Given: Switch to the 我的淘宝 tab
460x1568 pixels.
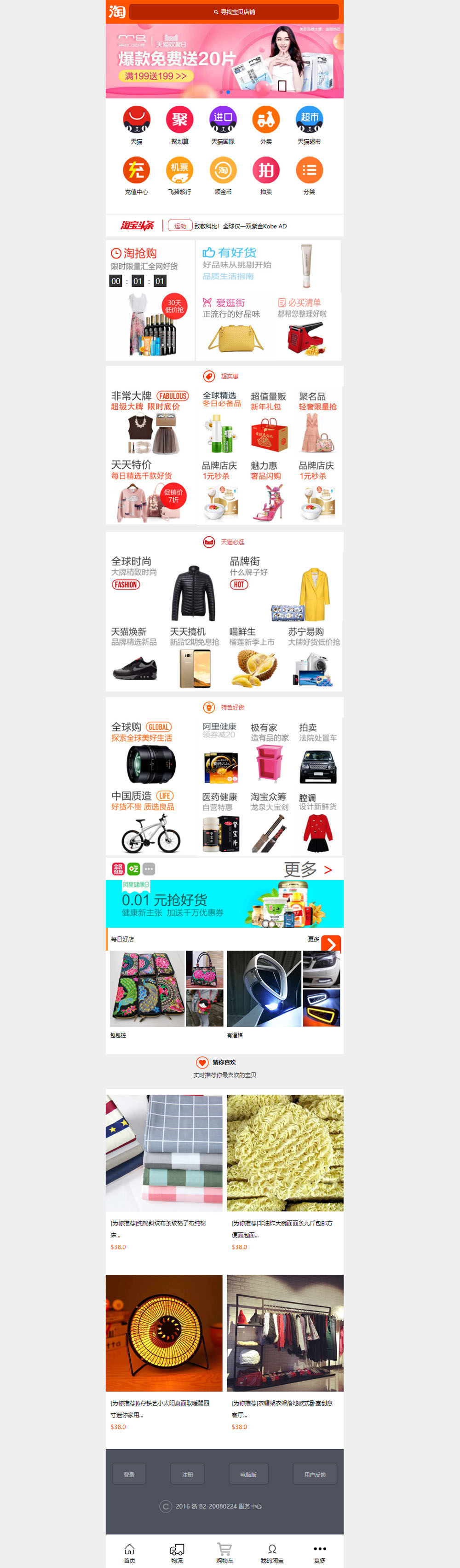Looking at the screenshot, I should [272, 1552].
